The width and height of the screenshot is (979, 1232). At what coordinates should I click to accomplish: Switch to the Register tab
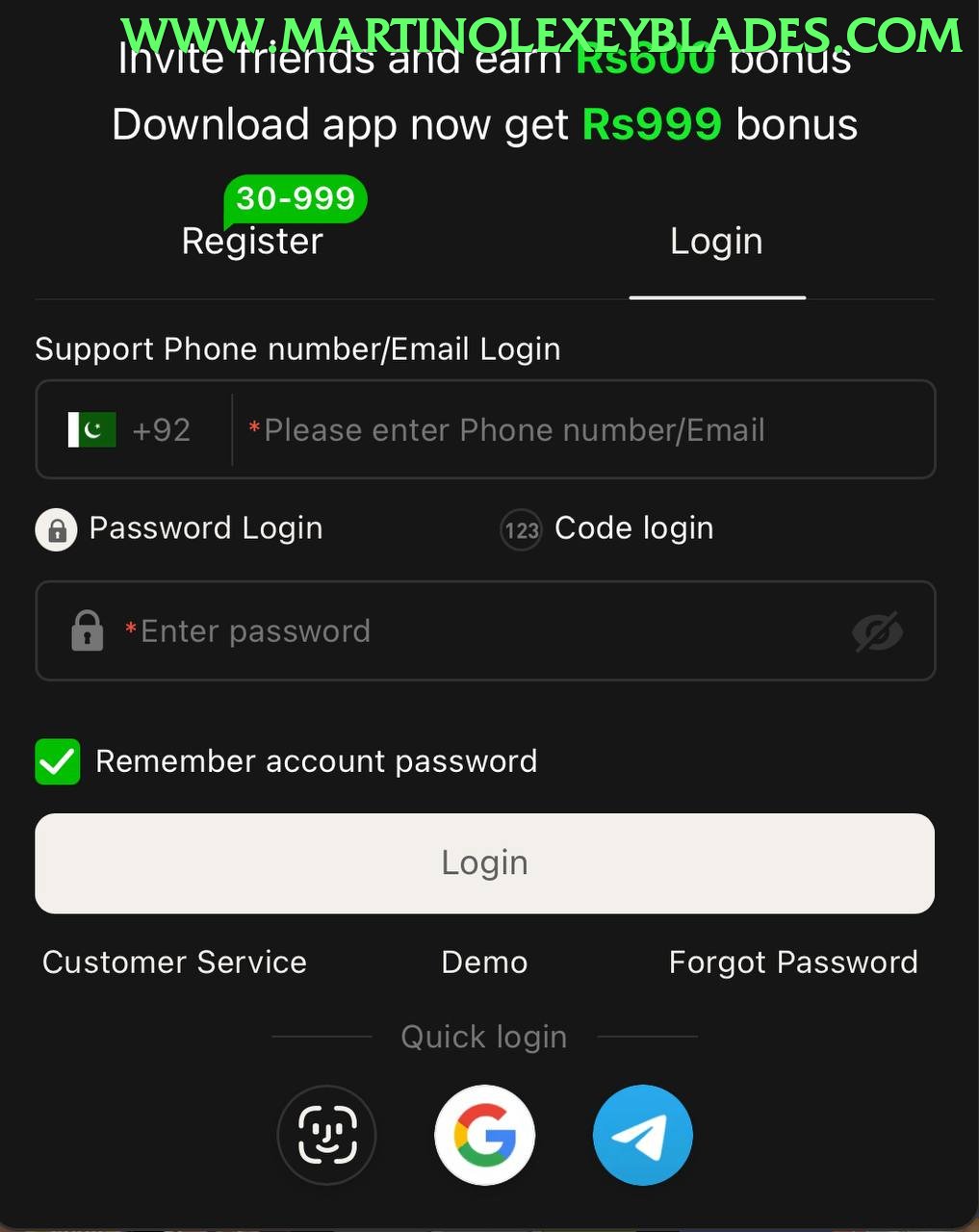(x=252, y=241)
